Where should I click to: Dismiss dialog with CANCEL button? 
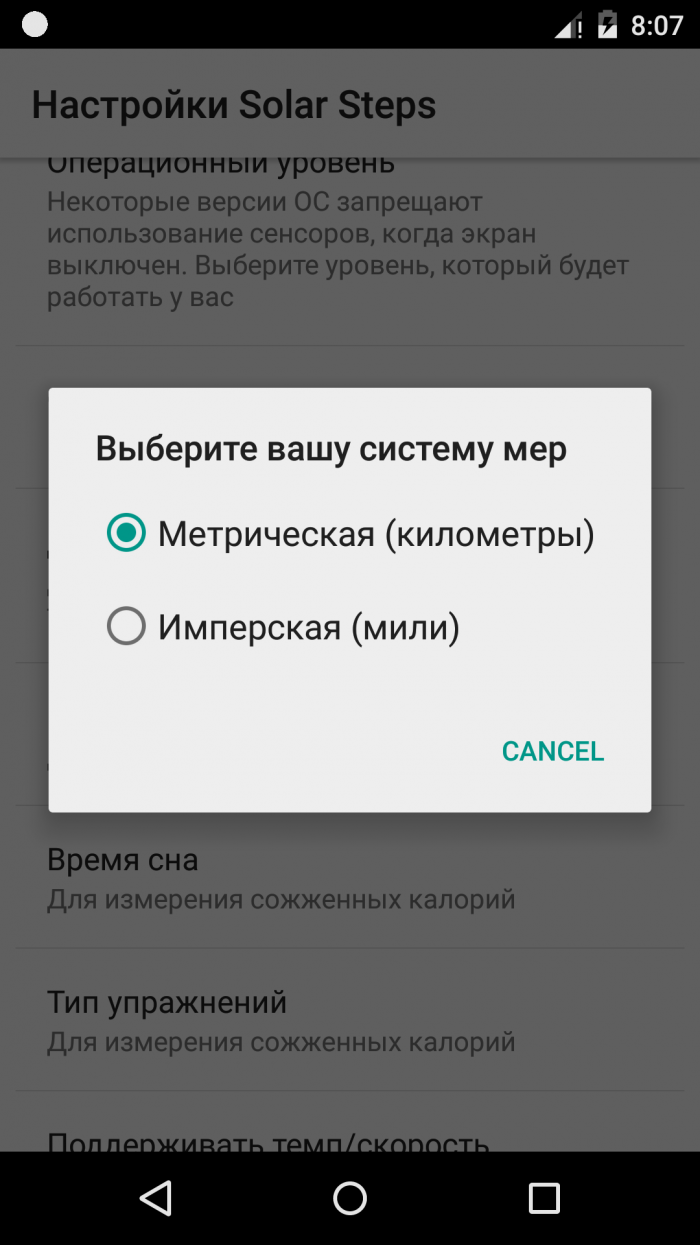tap(552, 751)
